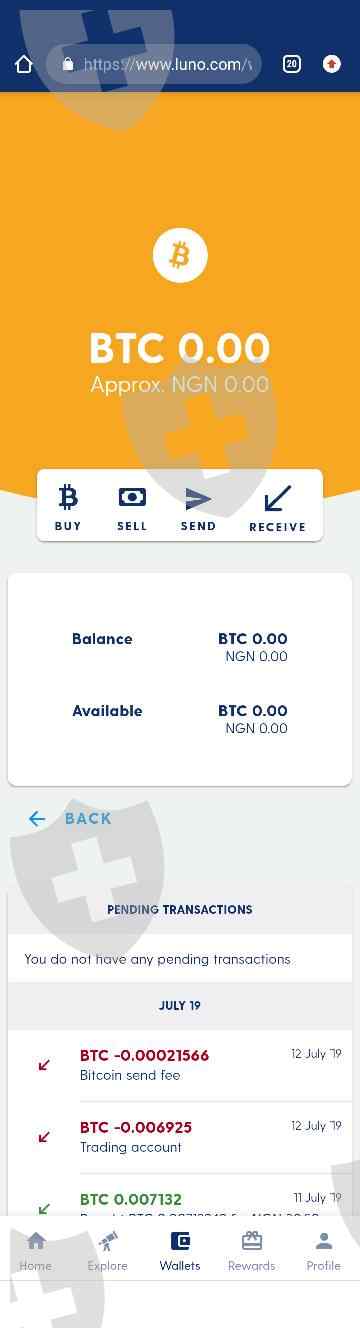Go to the Explore tab
The width and height of the screenshot is (360, 1328).
(107, 1251)
